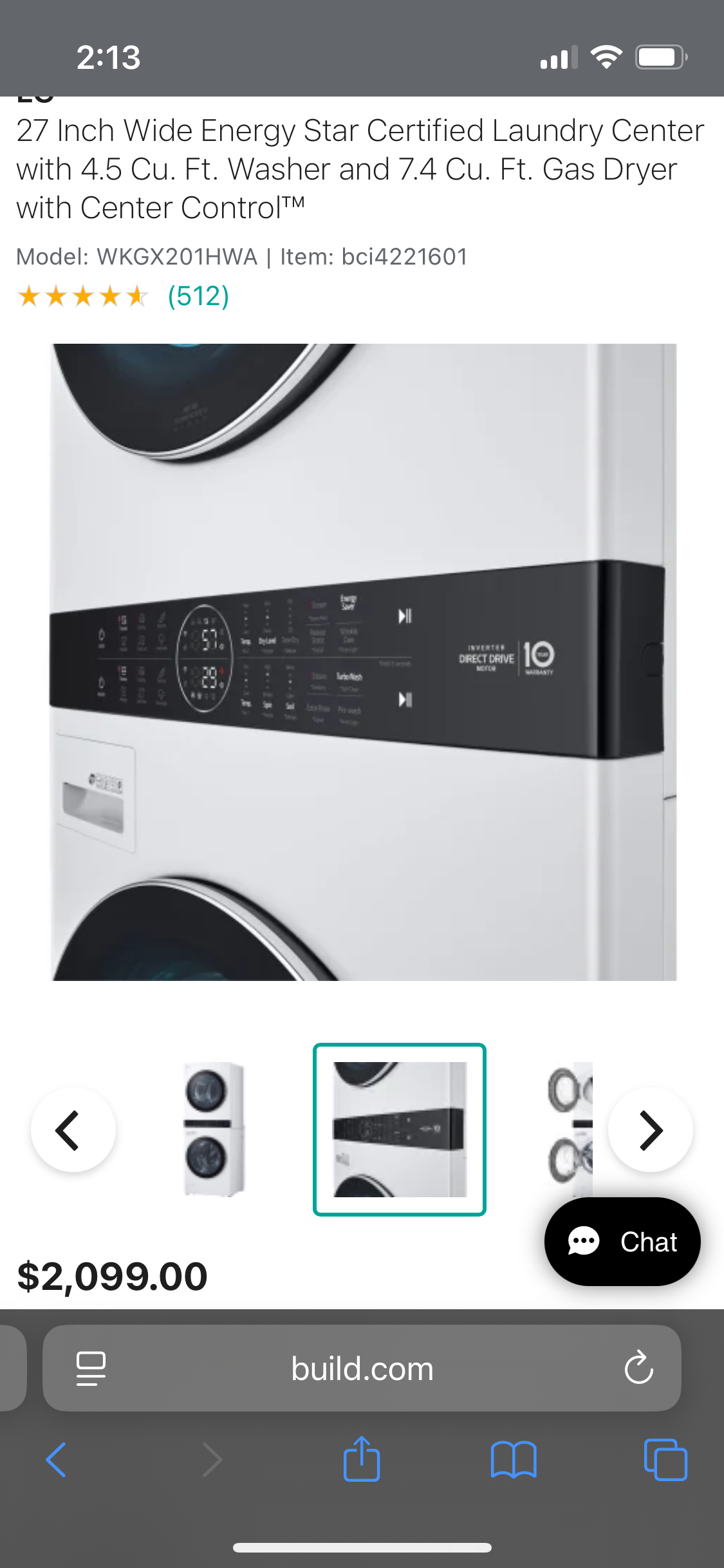Open the page settings menu in address bar
Image resolution: width=724 pixels, height=1568 pixels.
91,1368
